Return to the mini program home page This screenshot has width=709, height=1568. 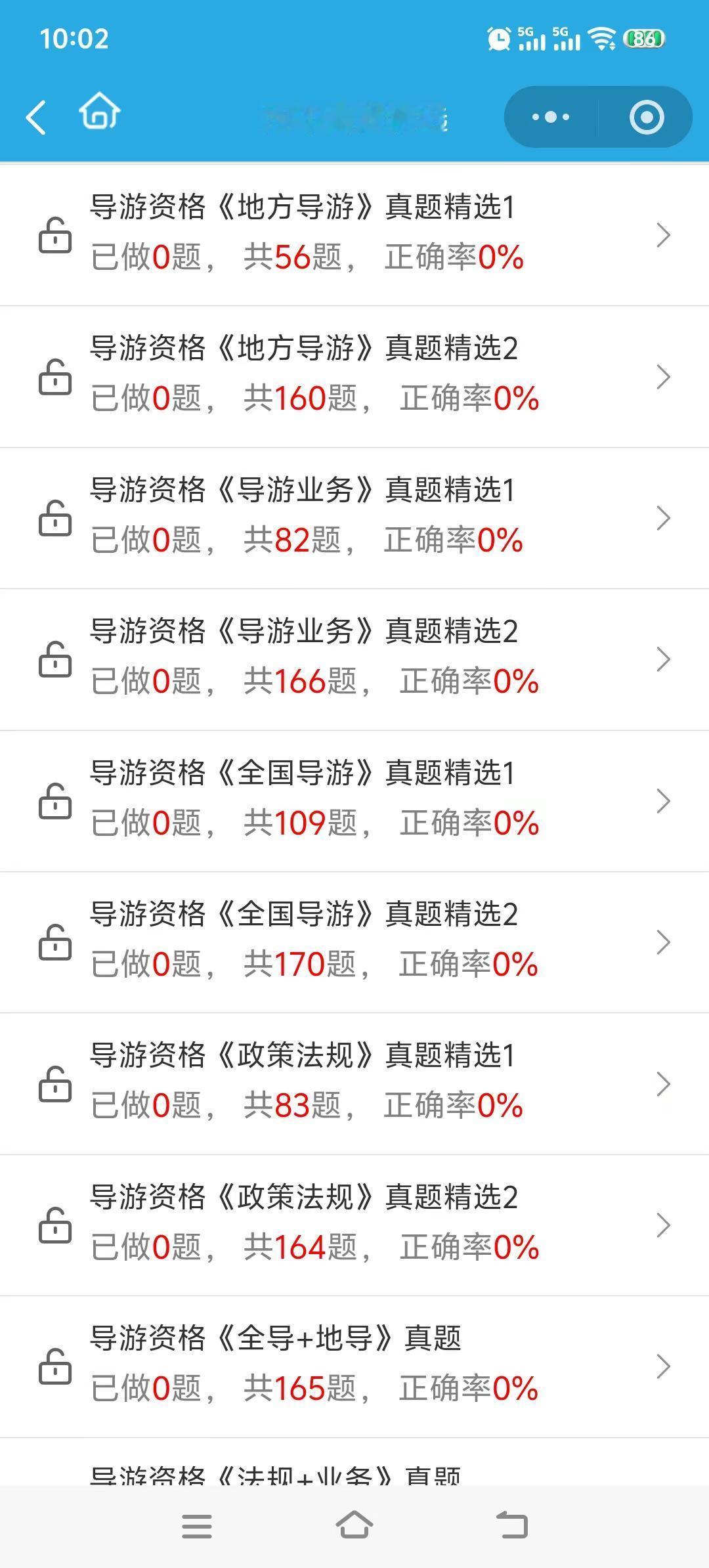[100, 112]
